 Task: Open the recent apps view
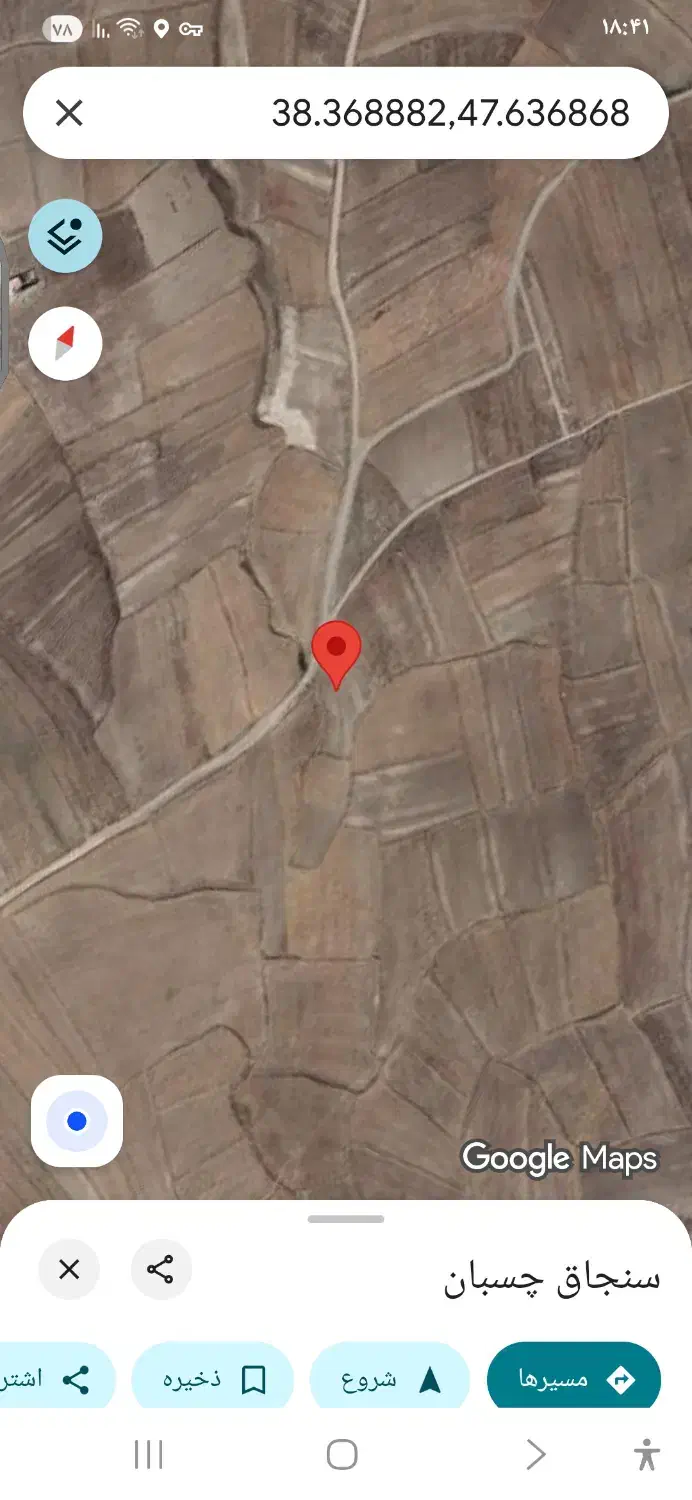(148, 1454)
